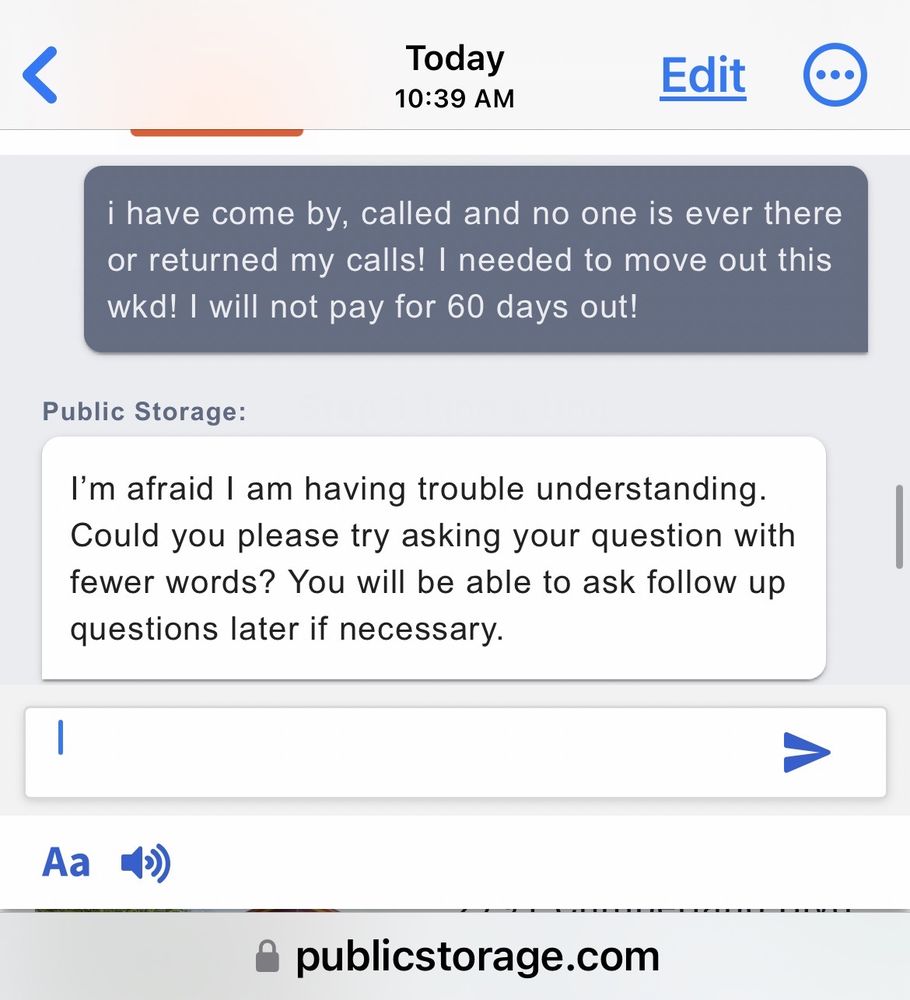The width and height of the screenshot is (910, 1000).
Task: Change text size with Aa
Action: coord(66,863)
